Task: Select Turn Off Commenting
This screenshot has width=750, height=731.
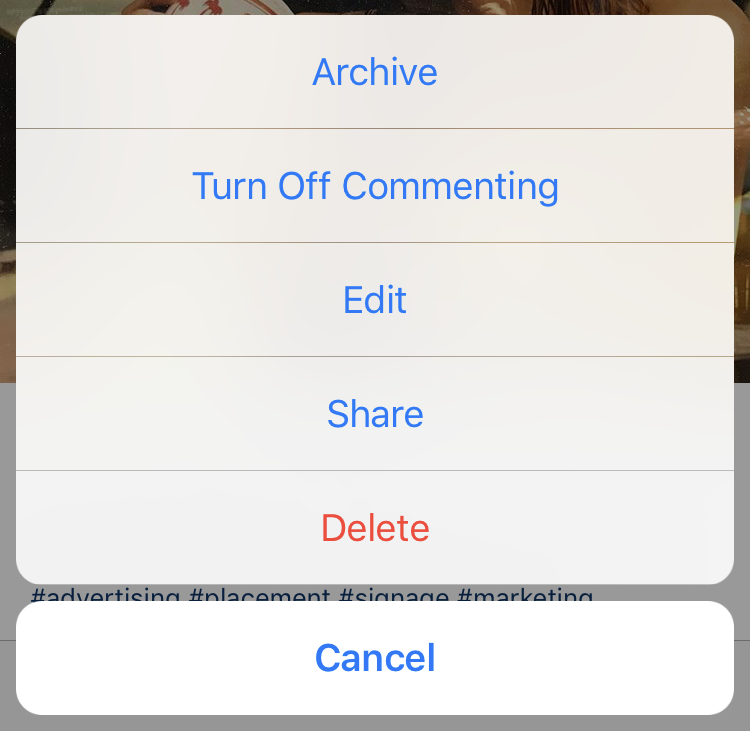Action: 375,186
